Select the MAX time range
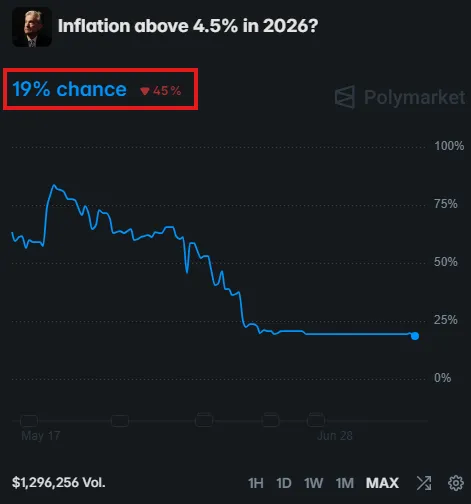This screenshot has width=471, height=504. pyautogui.click(x=382, y=483)
